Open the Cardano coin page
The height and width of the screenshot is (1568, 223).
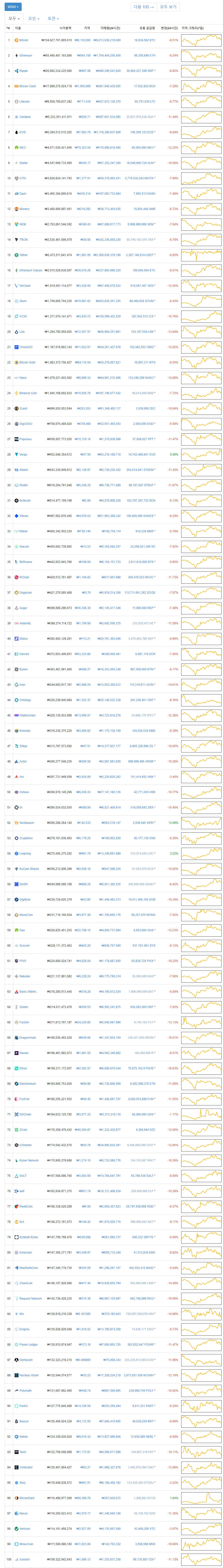click(x=25, y=117)
